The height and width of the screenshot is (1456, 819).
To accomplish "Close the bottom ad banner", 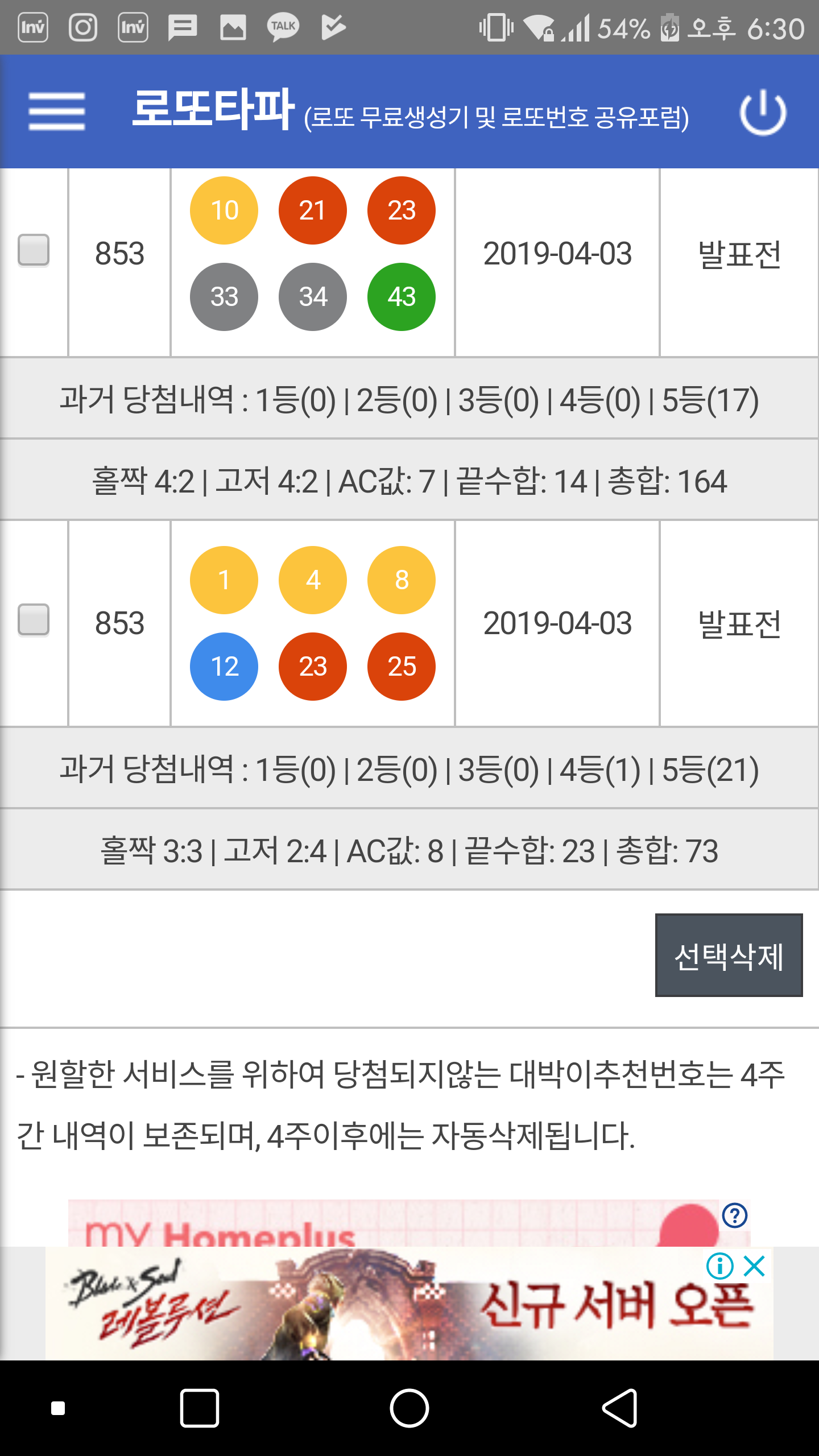I will tap(755, 1266).
